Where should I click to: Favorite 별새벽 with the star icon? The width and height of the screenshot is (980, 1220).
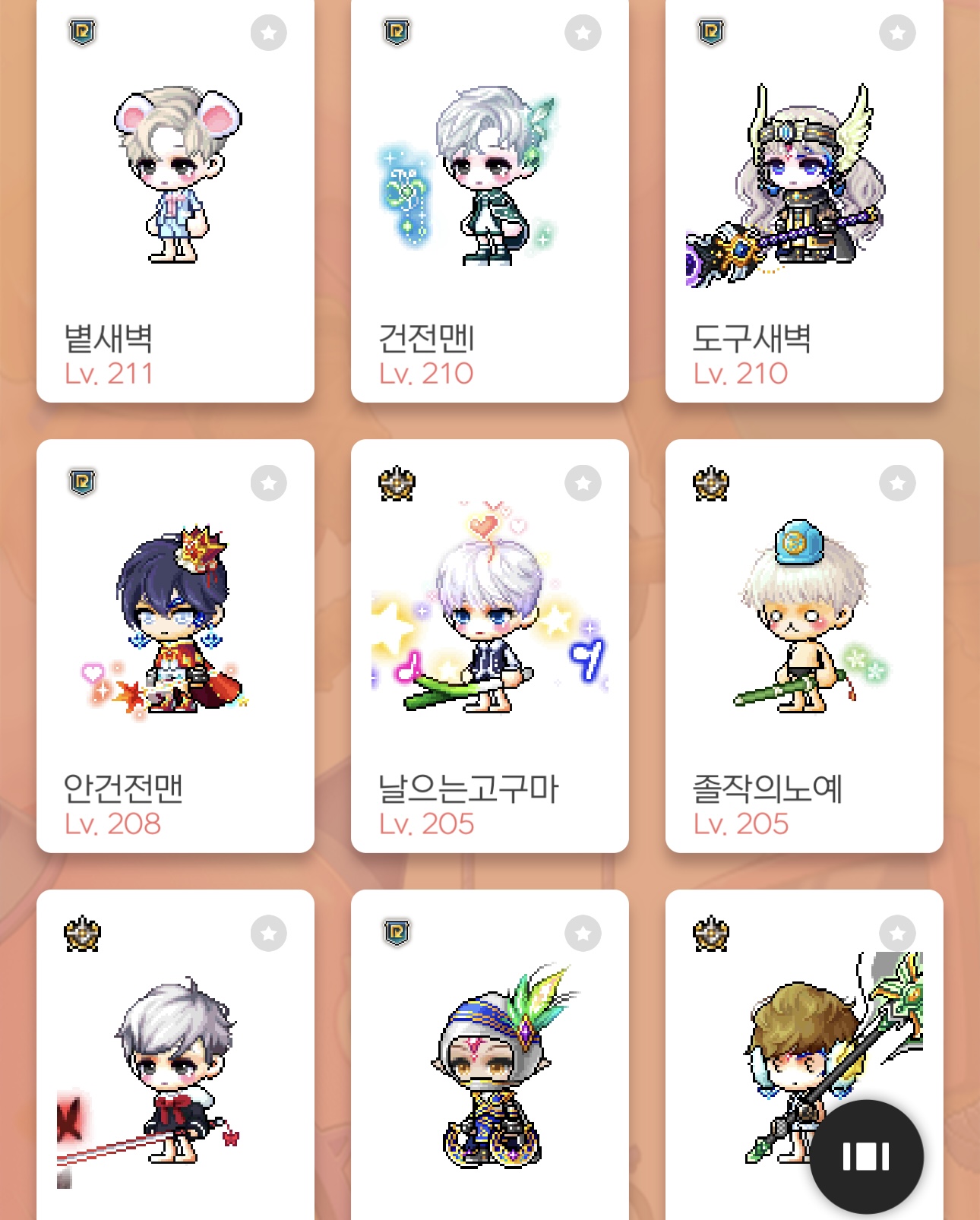(268, 33)
